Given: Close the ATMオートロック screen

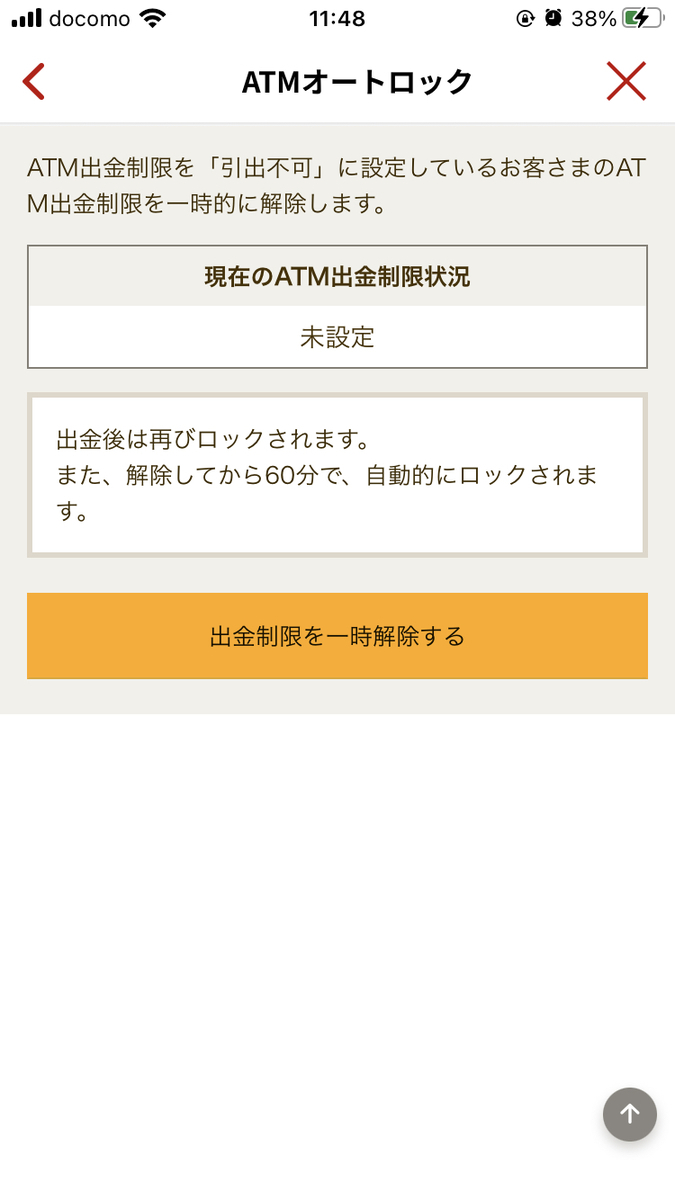Looking at the screenshot, I should point(626,82).
